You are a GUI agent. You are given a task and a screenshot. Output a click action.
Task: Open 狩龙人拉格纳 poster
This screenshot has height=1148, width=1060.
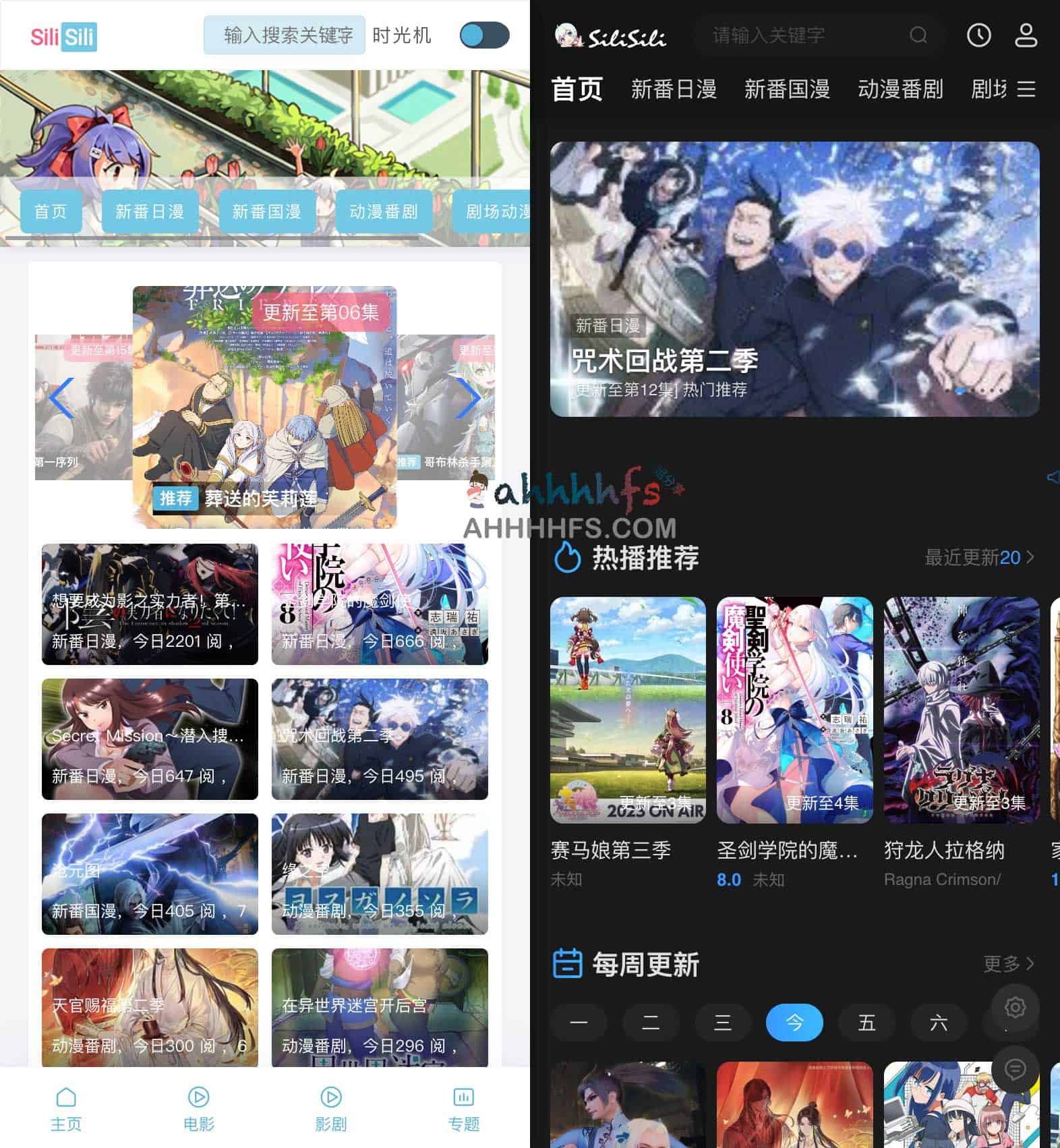[x=961, y=710]
